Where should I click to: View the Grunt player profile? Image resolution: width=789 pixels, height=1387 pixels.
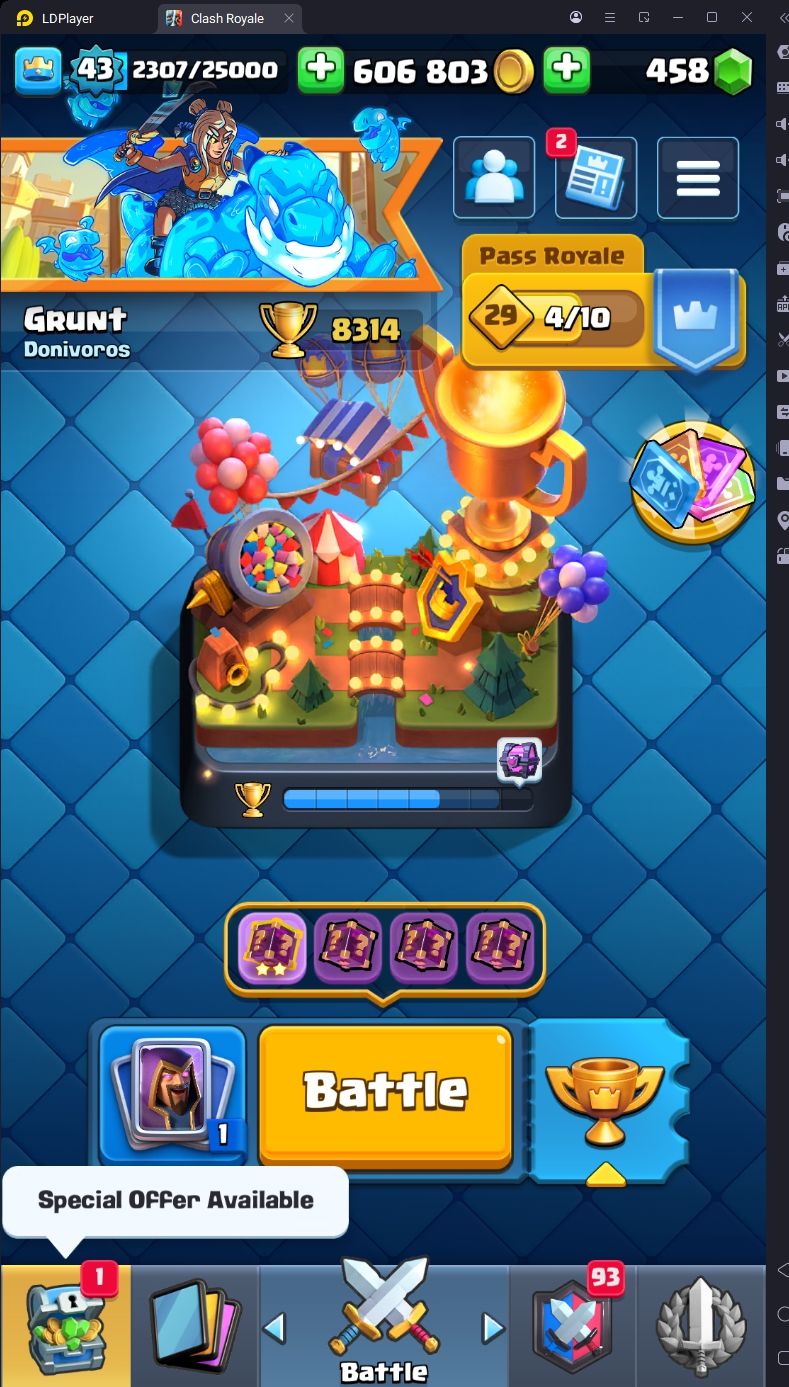78,331
